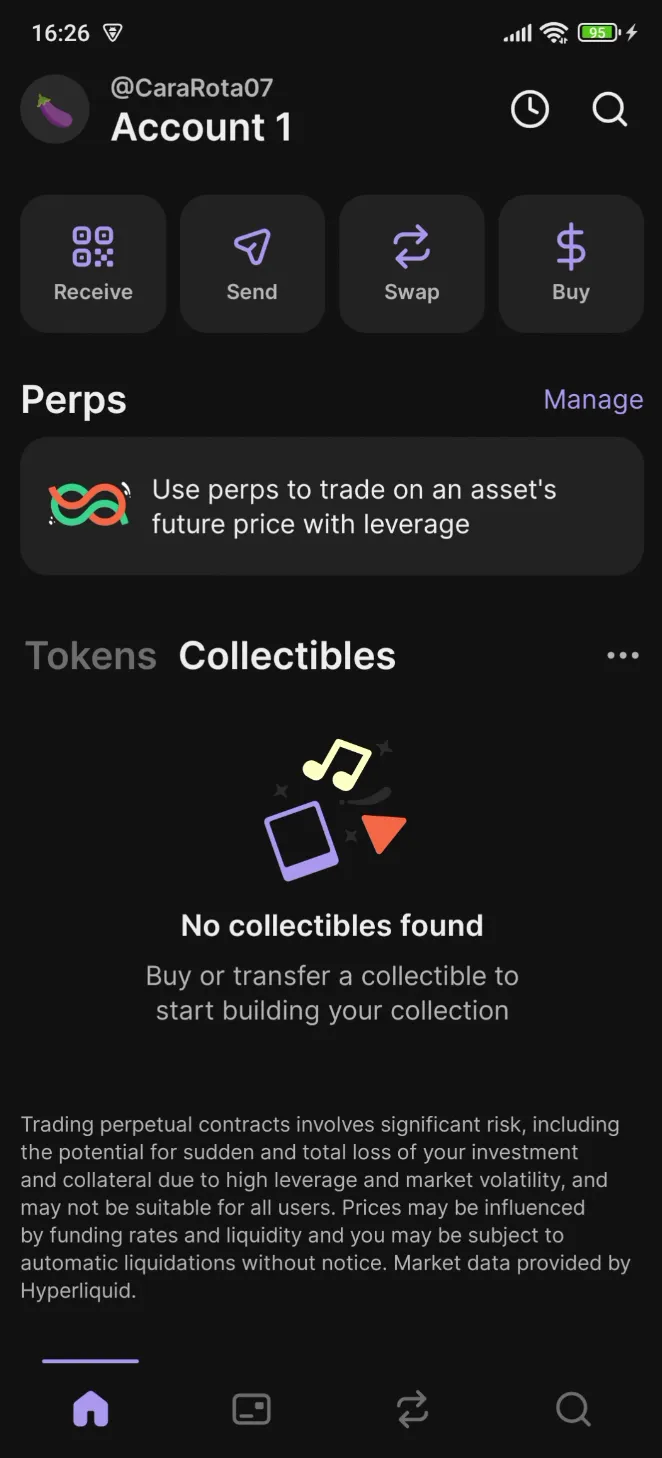Tap the search icon in the header

coord(609,109)
